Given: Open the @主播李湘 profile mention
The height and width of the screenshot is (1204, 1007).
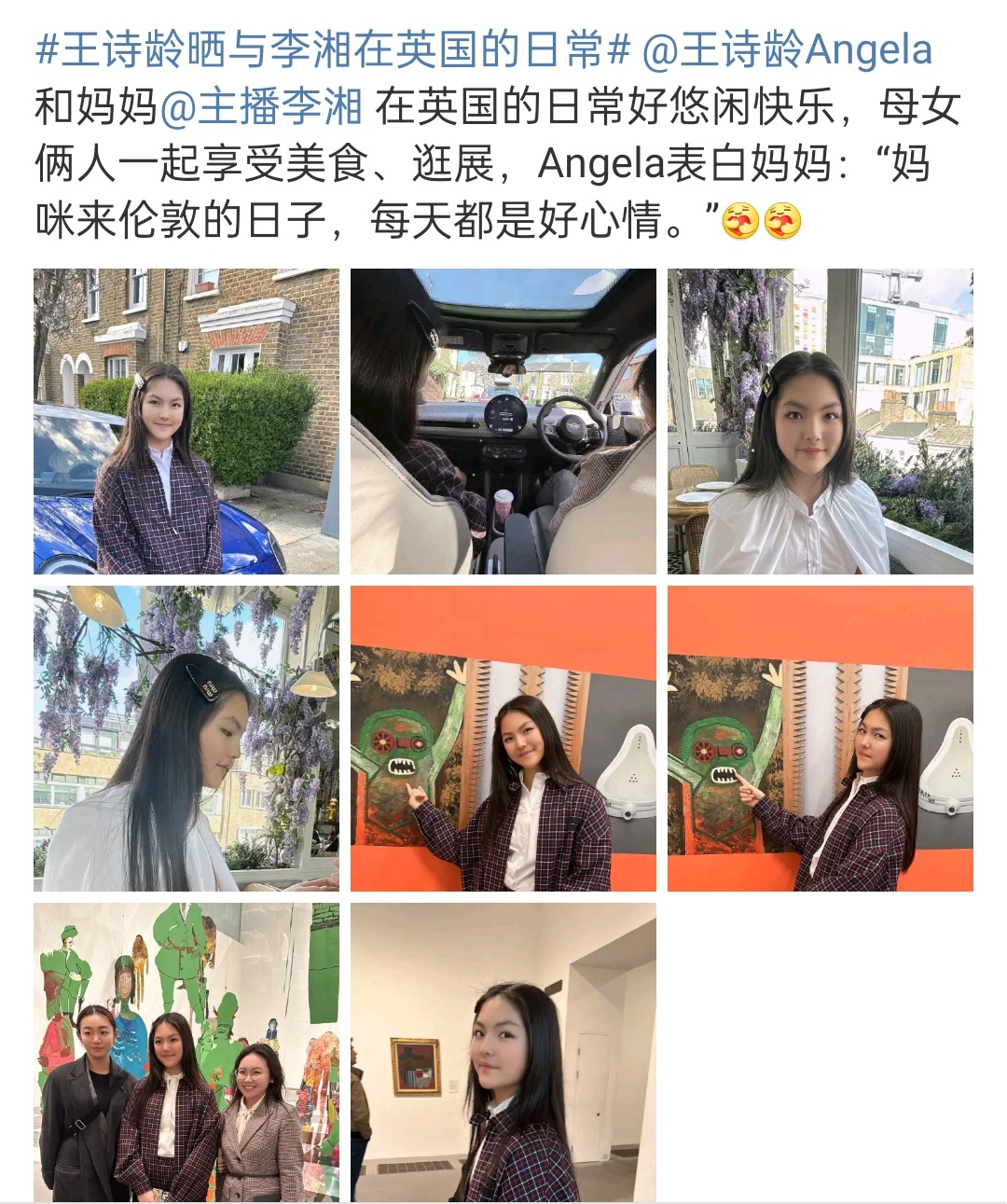Looking at the screenshot, I should pyautogui.click(x=262, y=108).
